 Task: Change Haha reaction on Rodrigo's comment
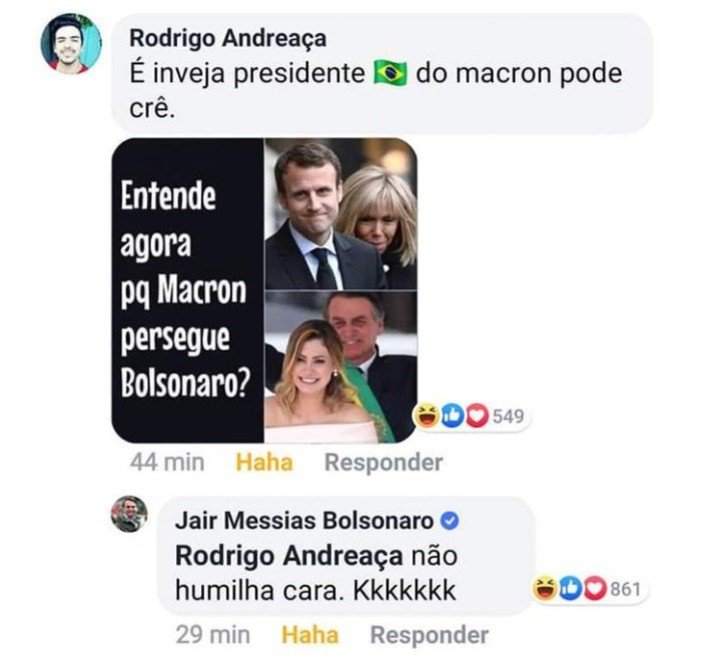(264, 462)
